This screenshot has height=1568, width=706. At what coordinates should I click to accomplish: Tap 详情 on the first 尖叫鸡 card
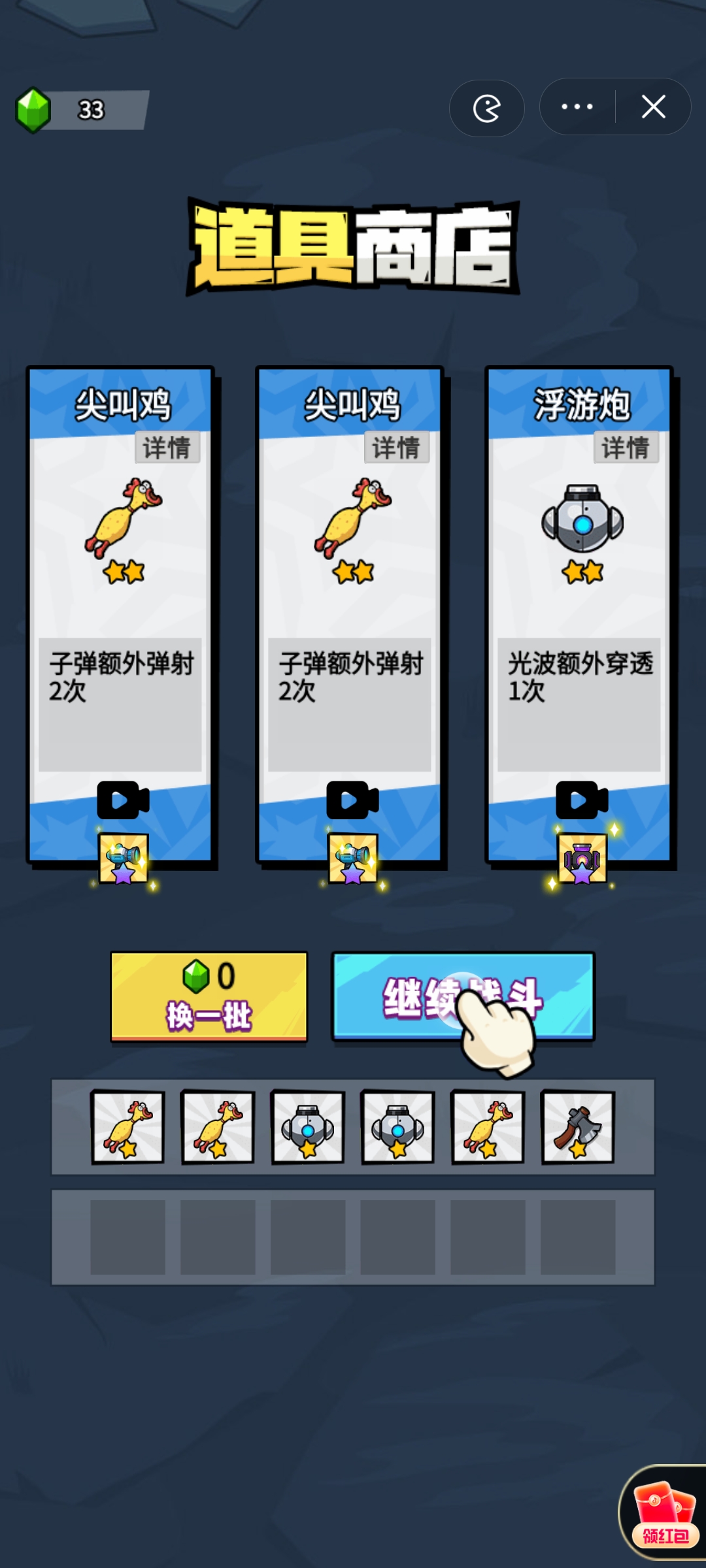(x=167, y=448)
